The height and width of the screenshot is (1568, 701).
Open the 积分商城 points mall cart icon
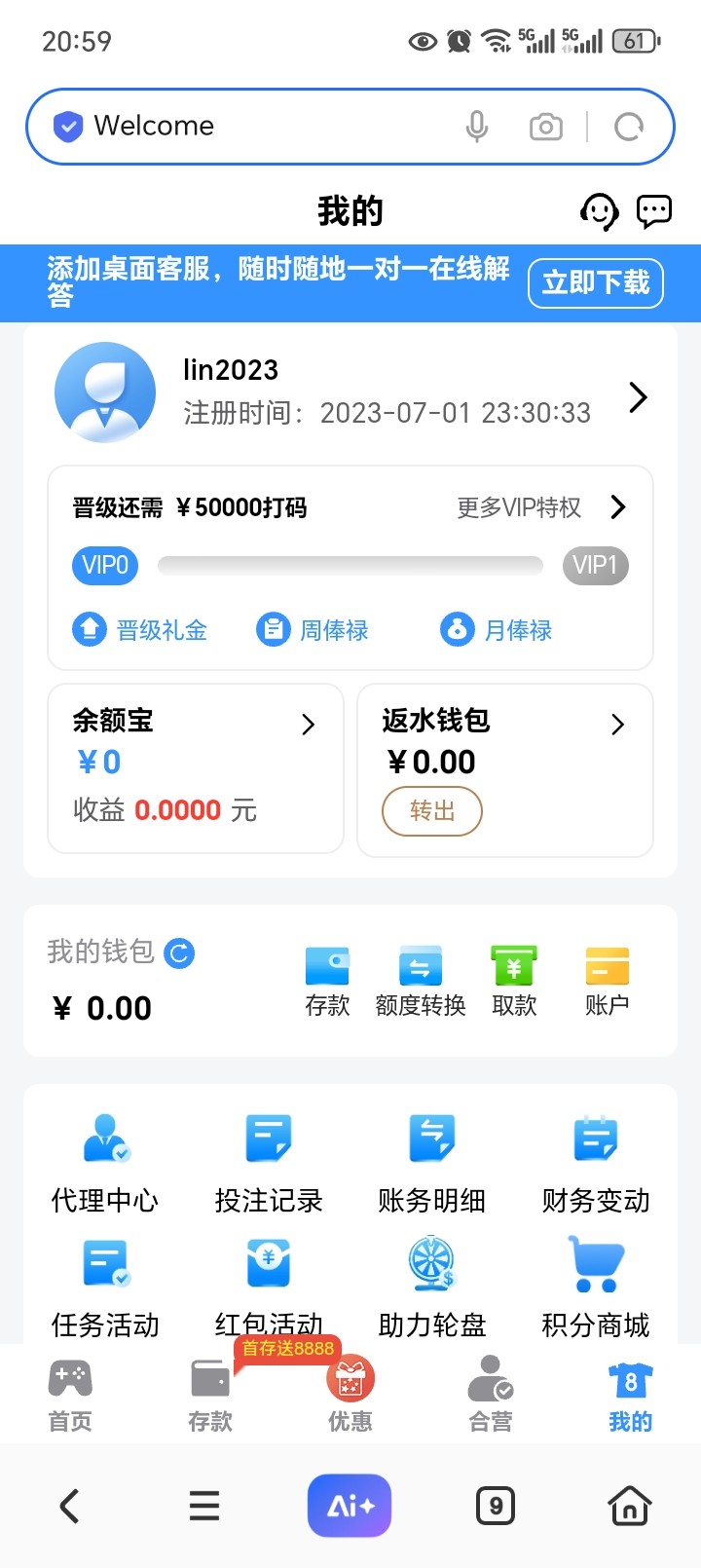(x=594, y=1263)
